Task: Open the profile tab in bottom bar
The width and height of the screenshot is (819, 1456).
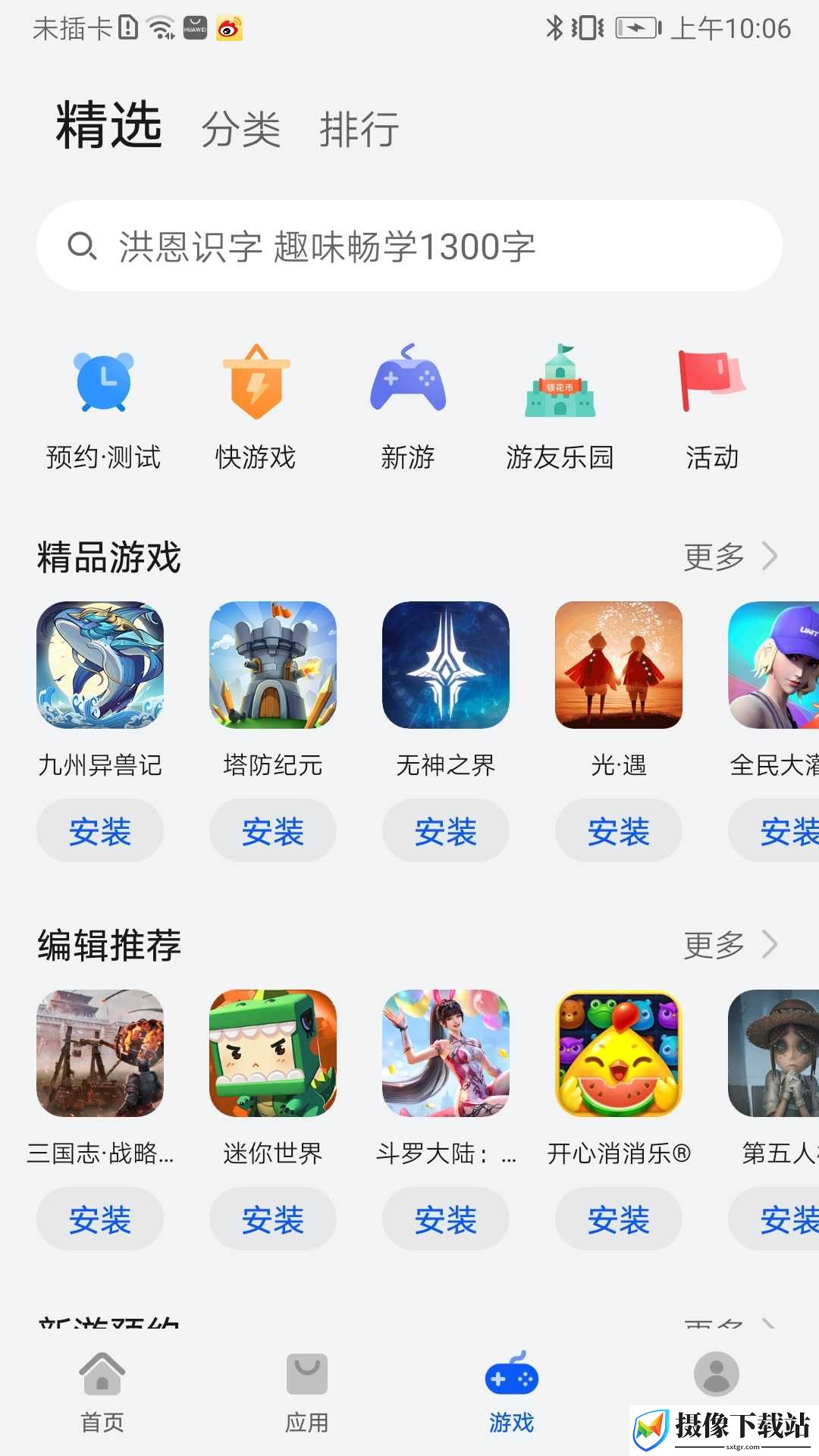Action: click(x=717, y=1374)
